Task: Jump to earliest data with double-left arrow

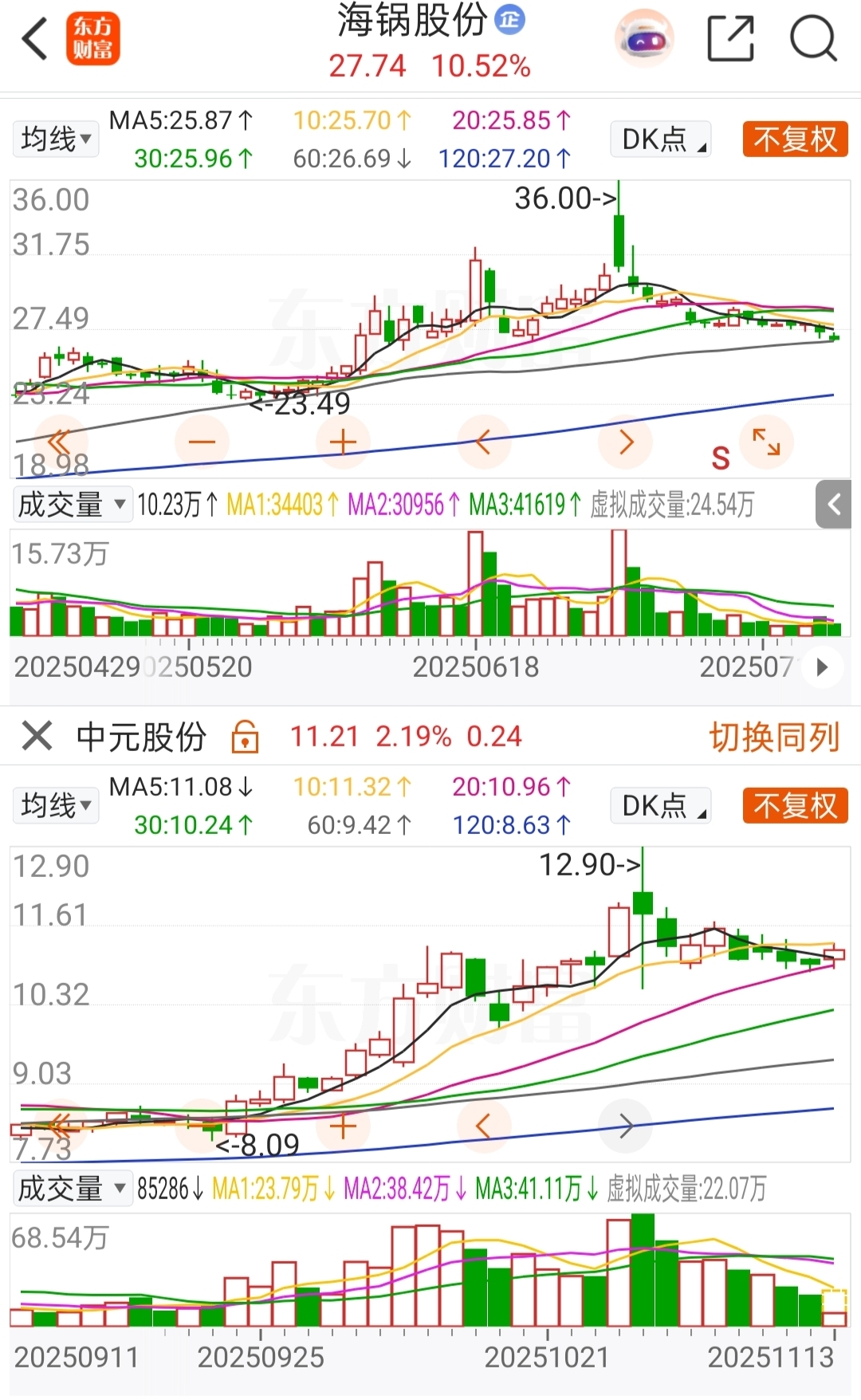Action: point(60,442)
